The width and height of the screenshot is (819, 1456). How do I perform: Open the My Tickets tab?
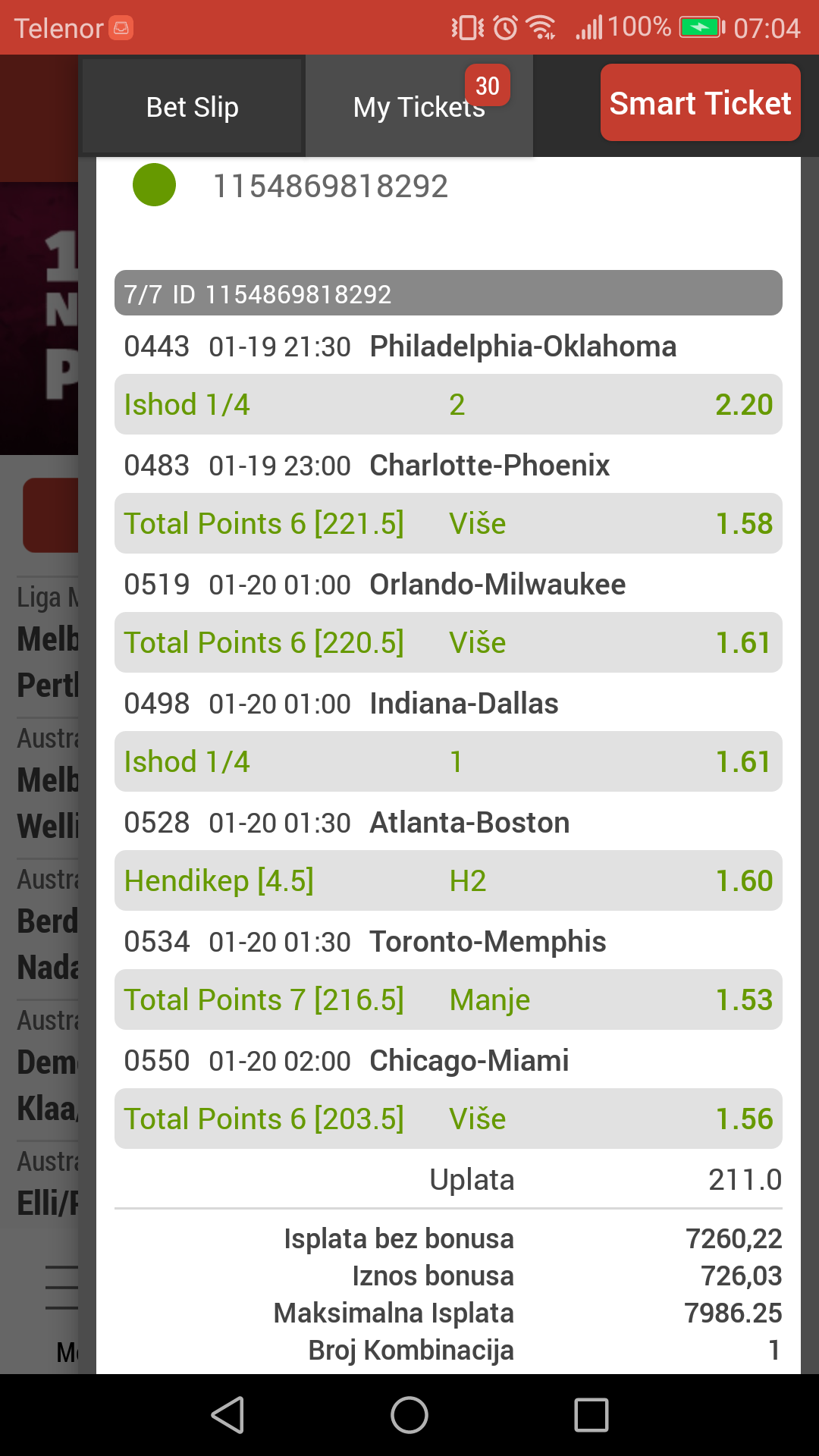click(x=419, y=107)
